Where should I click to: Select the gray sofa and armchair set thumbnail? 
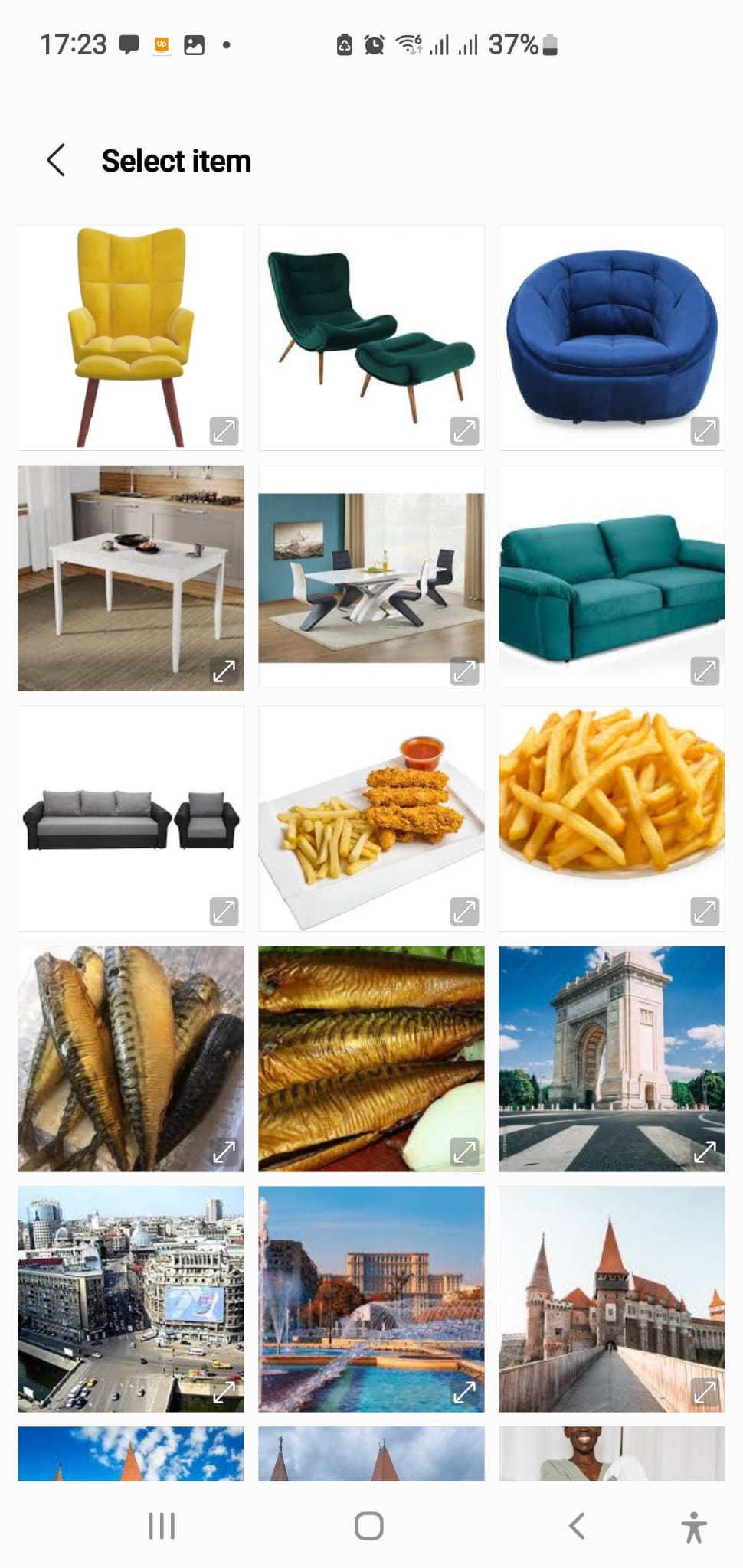[x=130, y=815]
